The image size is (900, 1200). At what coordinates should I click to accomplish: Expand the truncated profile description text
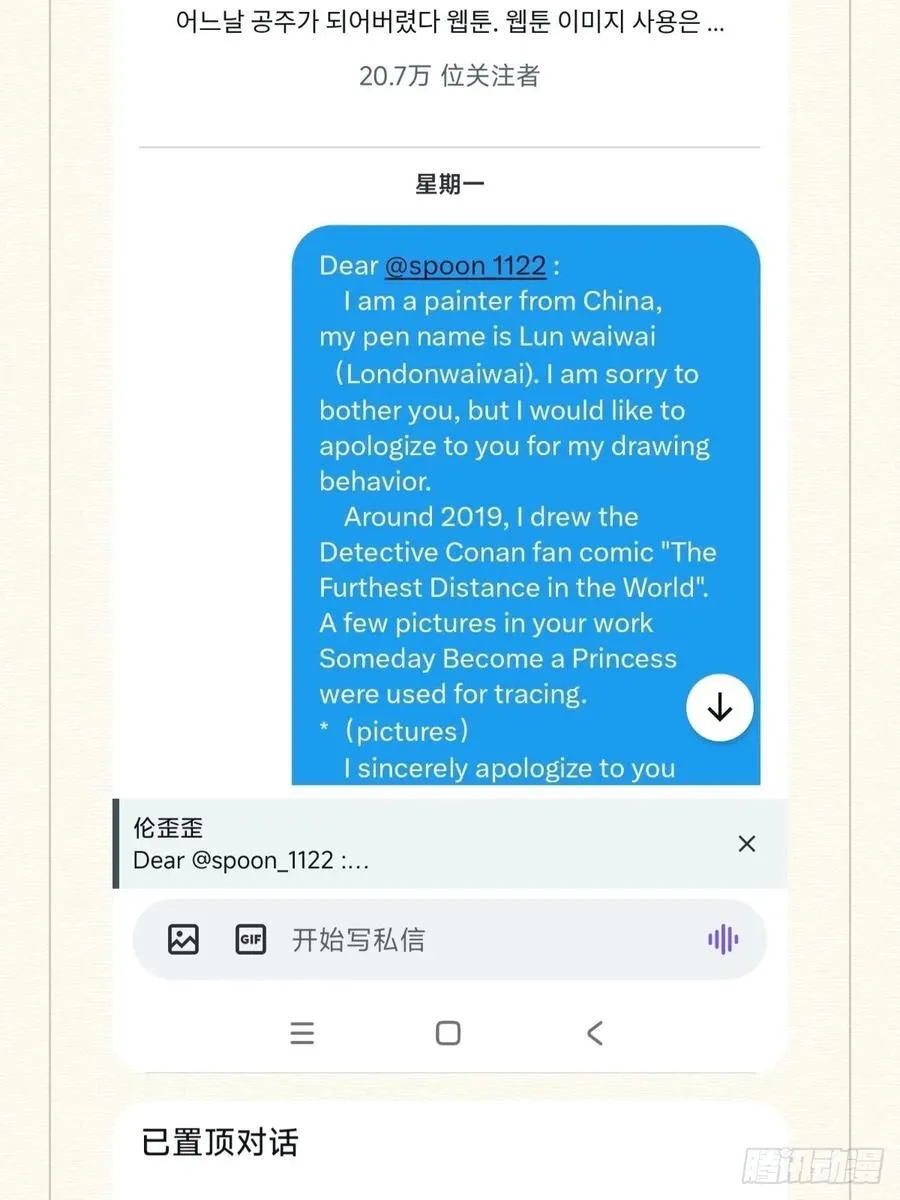pos(449,22)
